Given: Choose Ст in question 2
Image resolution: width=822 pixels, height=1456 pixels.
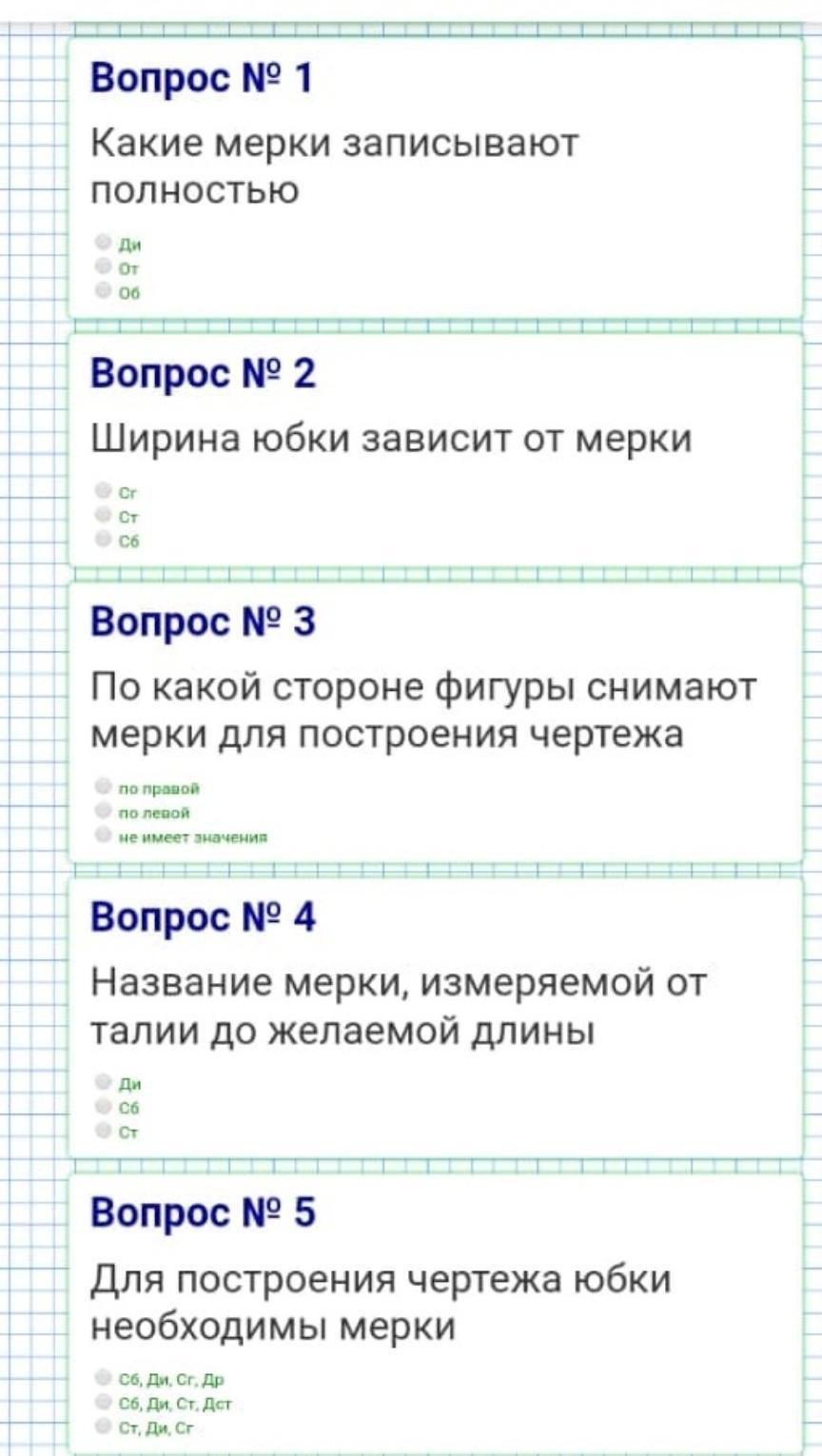Looking at the screenshot, I should (104, 515).
